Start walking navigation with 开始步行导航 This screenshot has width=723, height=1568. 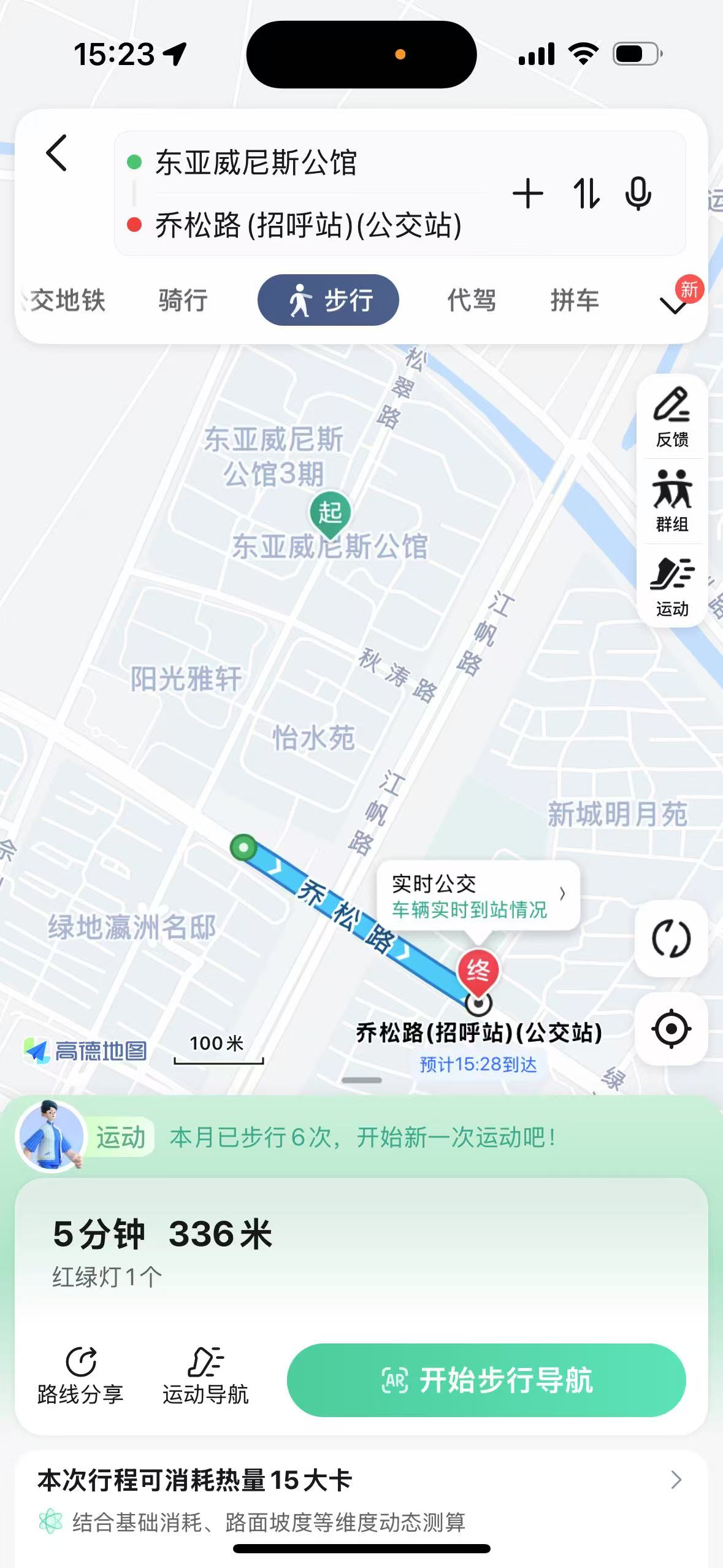click(486, 1380)
